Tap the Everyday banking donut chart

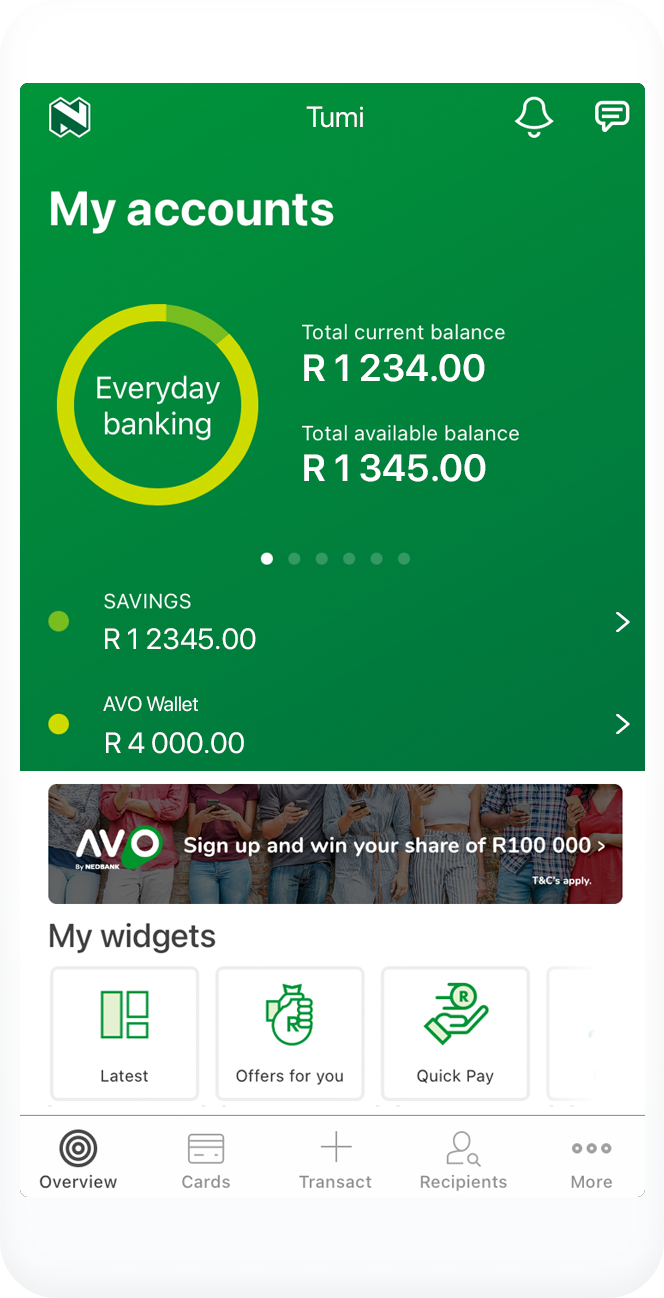(157, 404)
